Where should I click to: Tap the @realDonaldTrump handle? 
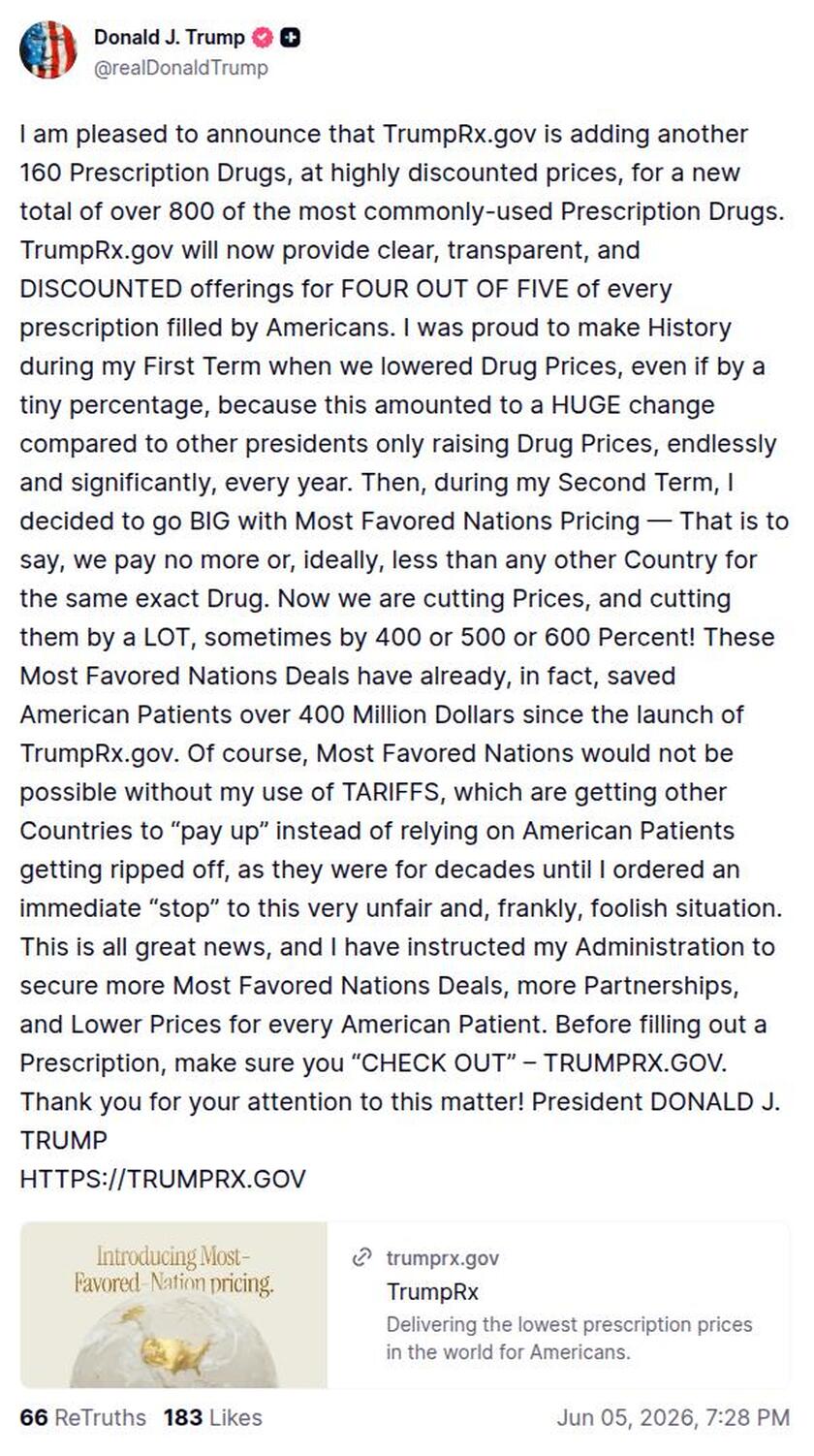181,68
